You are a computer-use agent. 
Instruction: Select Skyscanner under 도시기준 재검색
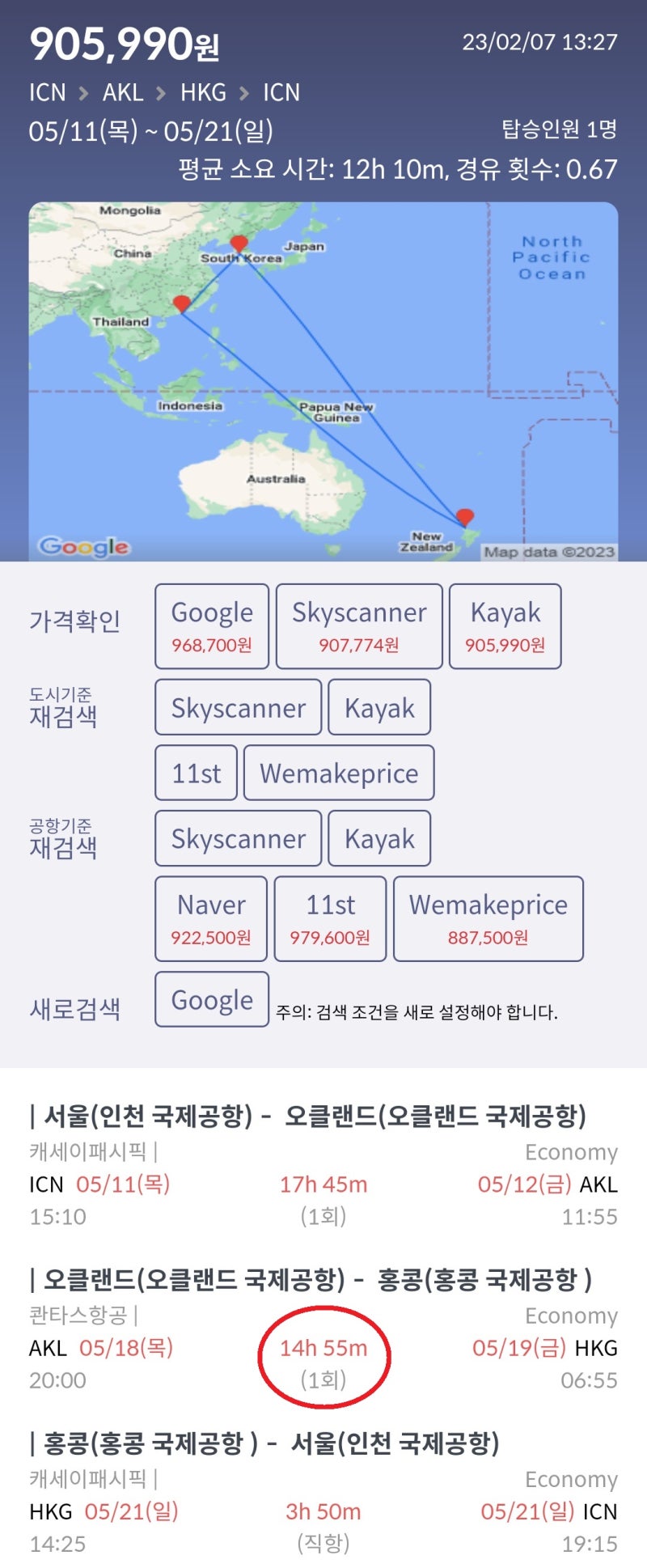(238, 707)
